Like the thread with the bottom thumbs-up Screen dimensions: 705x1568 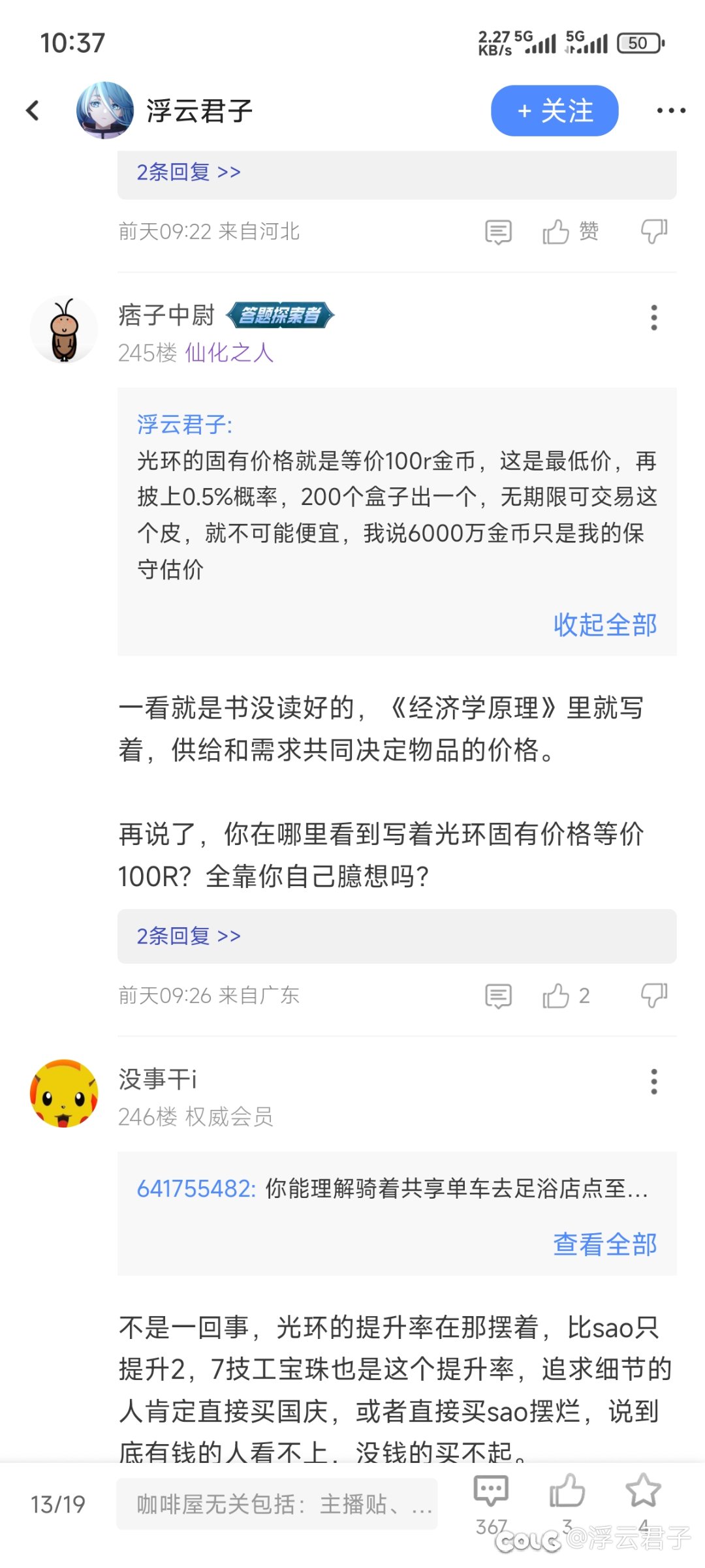(567, 1492)
